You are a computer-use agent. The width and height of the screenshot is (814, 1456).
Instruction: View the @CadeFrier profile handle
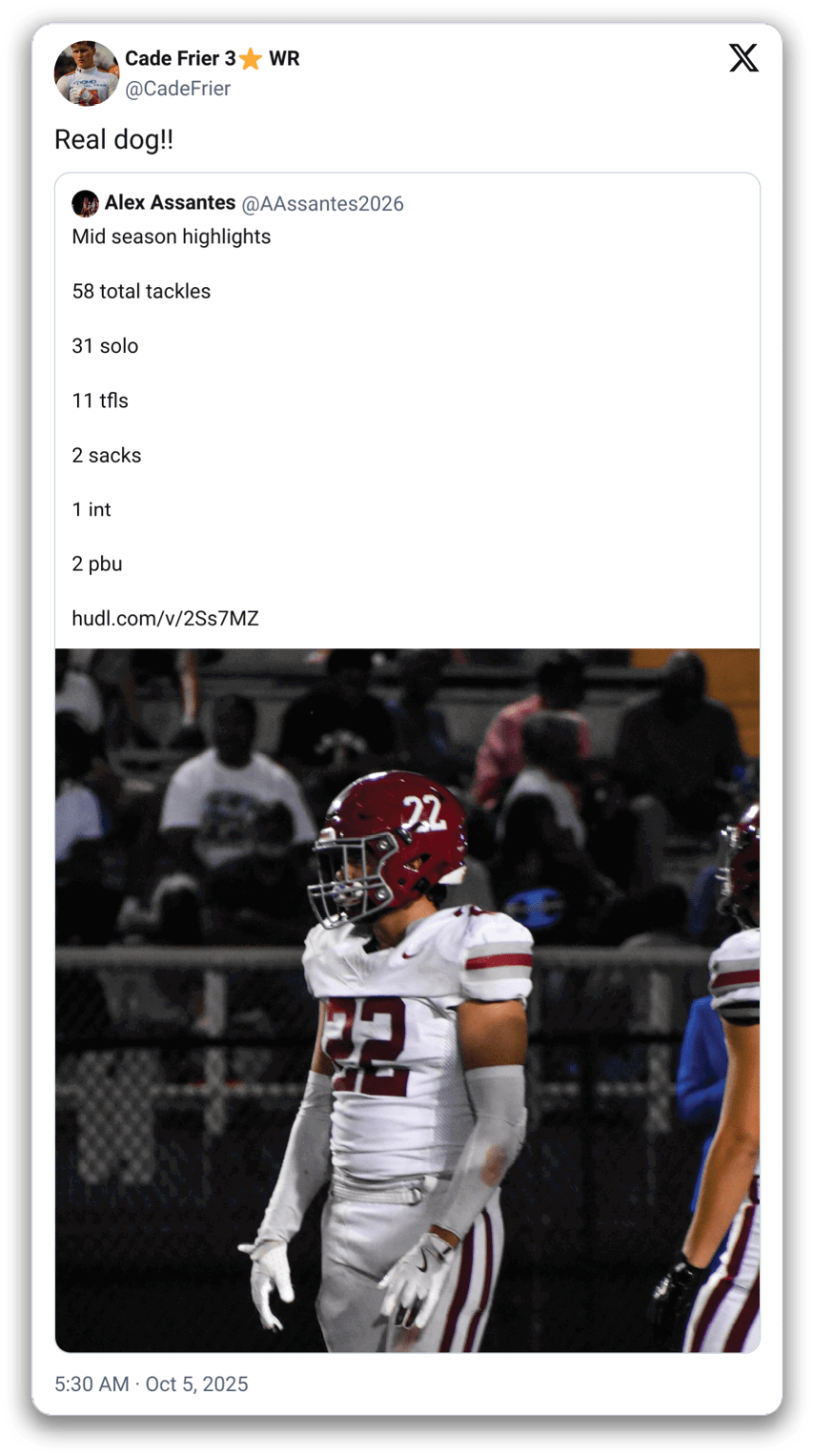177,89
